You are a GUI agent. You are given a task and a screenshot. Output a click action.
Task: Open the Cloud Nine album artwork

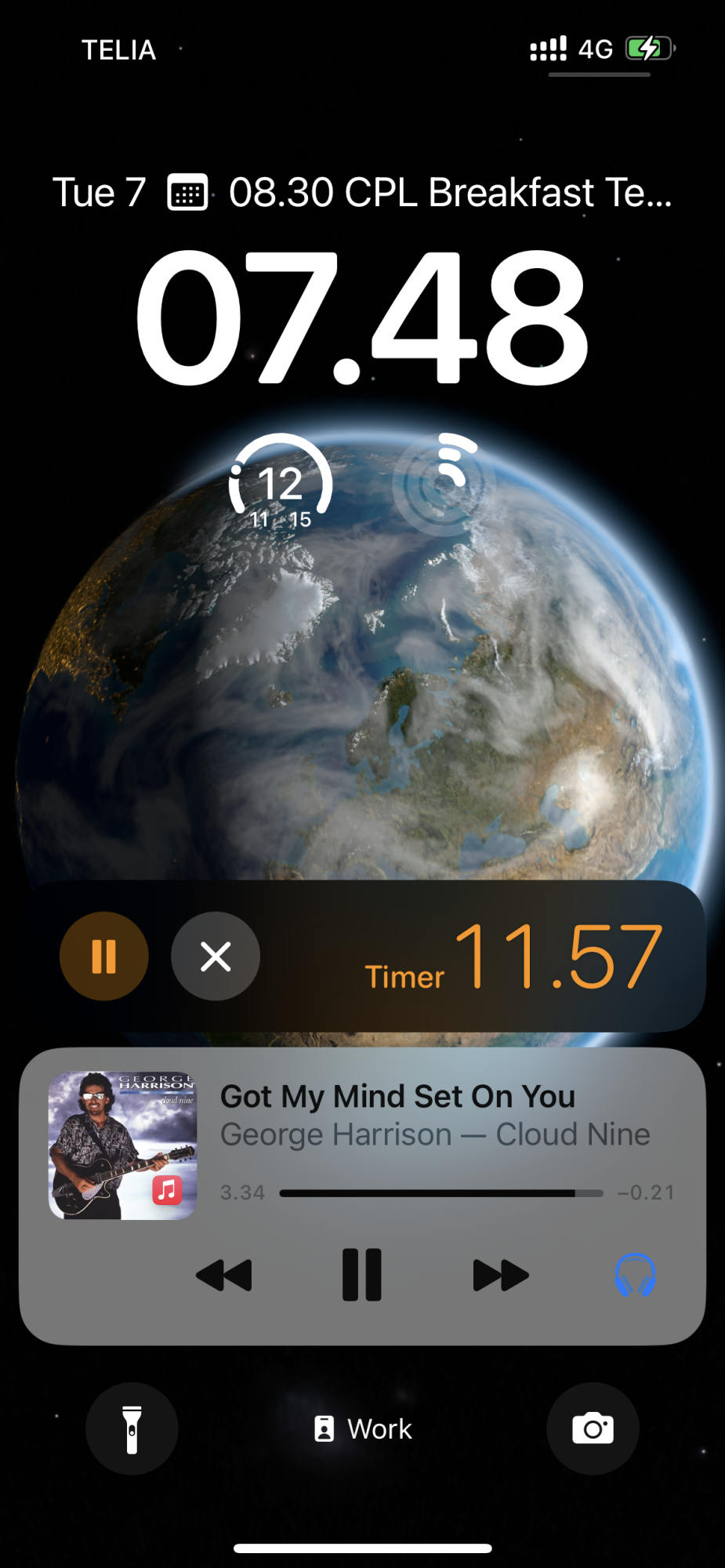pos(122,1145)
